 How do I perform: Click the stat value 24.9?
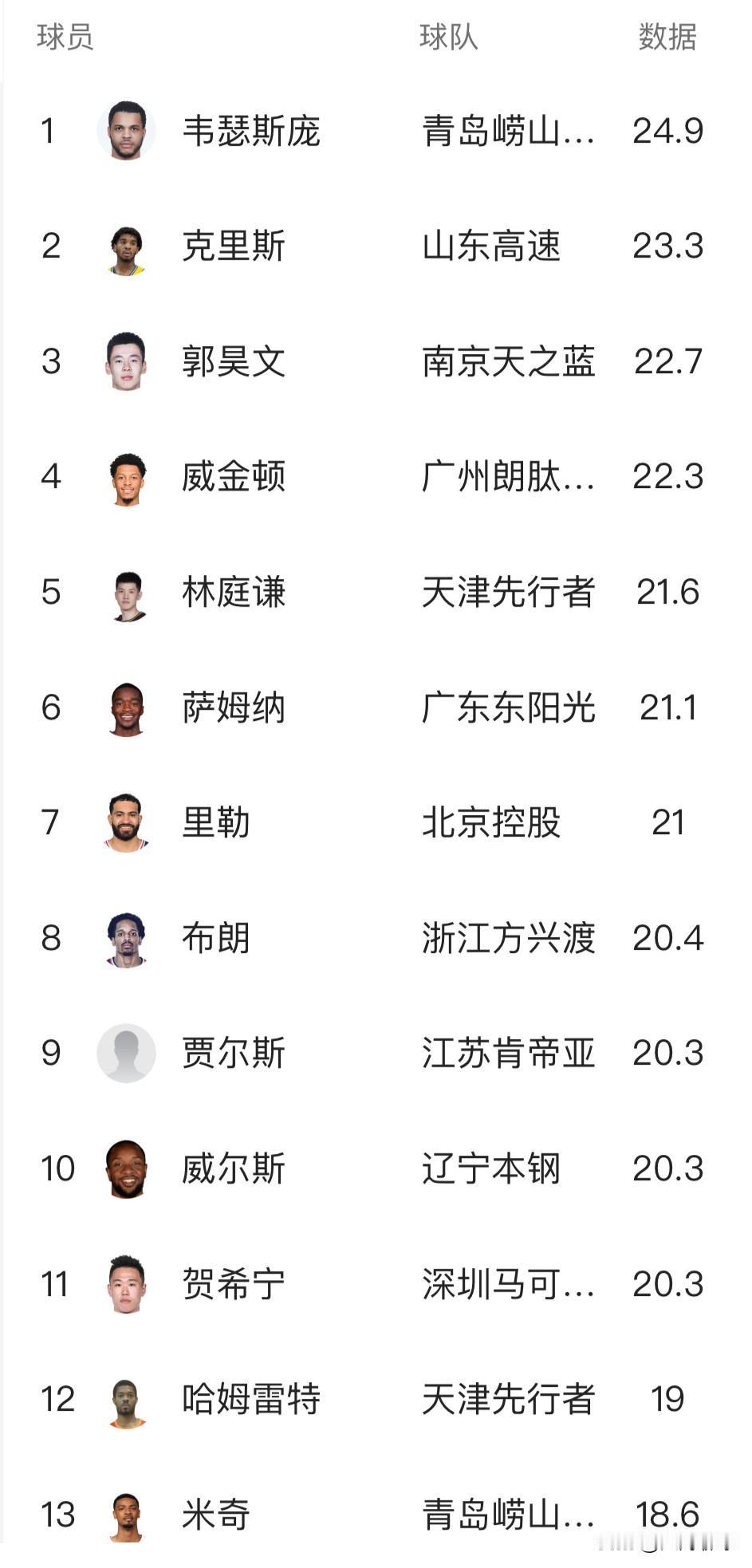pyautogui.click(x=668, y=132)
